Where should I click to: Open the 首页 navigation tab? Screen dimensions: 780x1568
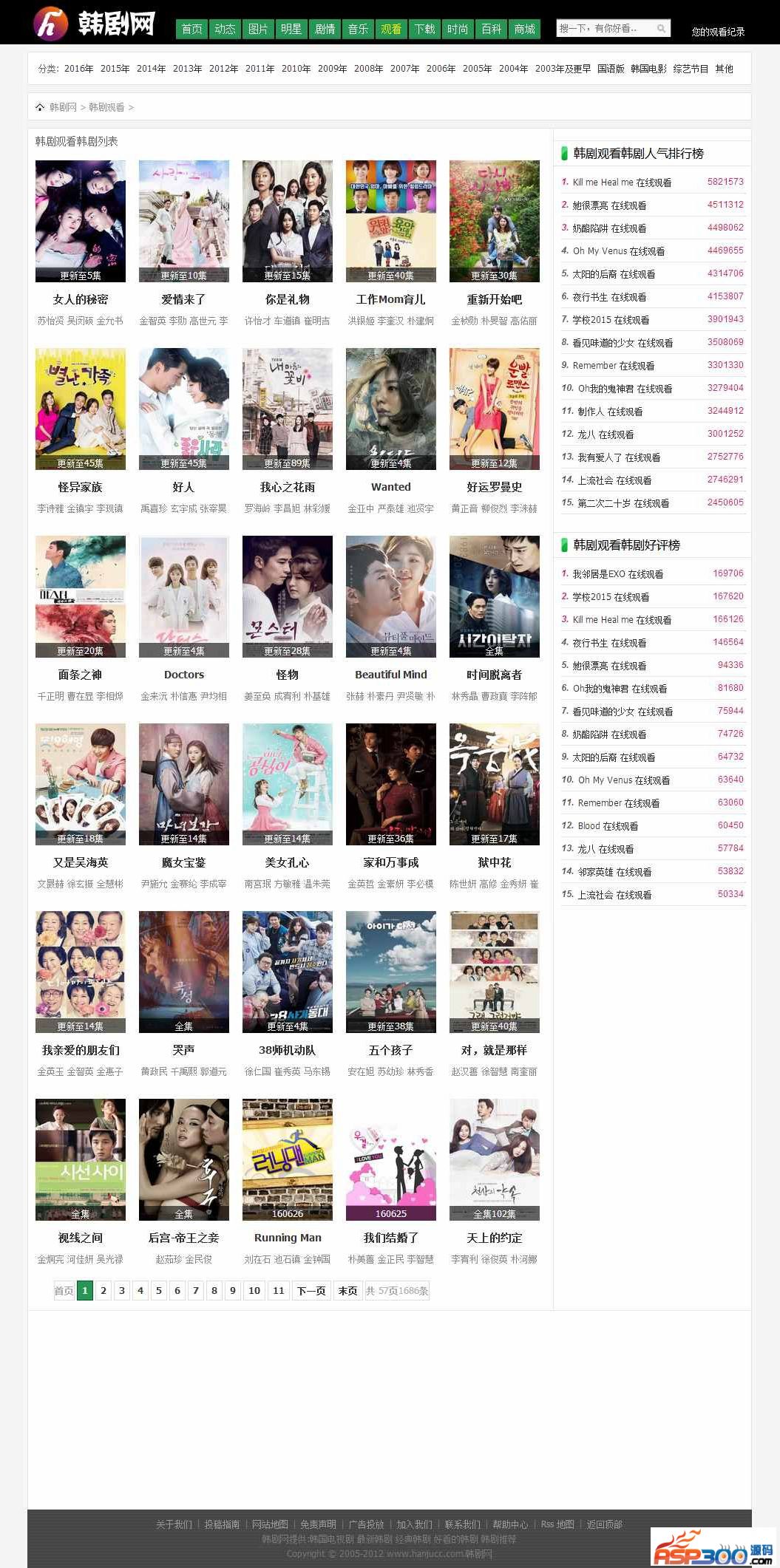coord(191,29)
